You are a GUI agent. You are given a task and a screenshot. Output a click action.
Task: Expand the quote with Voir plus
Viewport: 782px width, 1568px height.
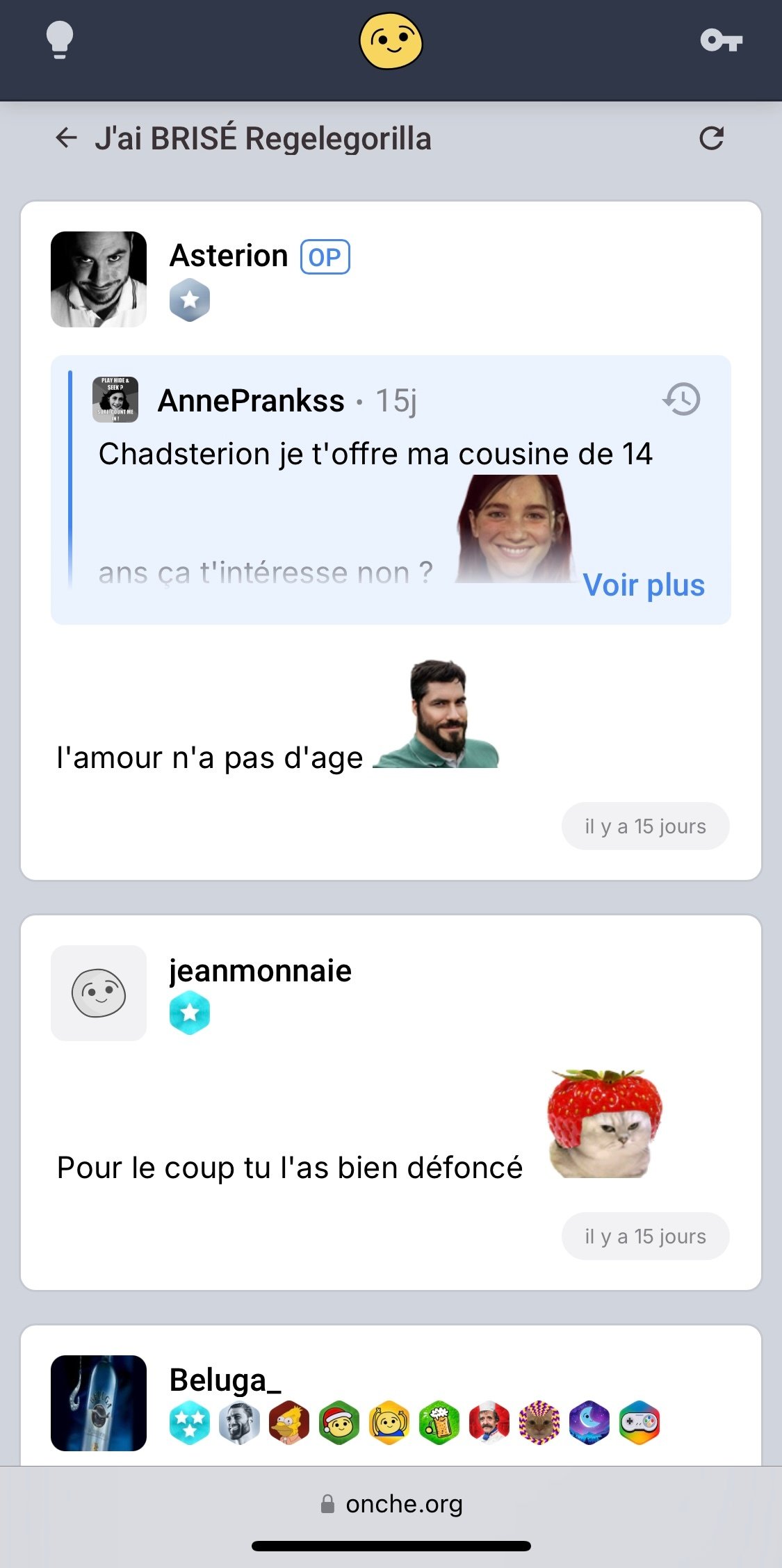click(644, 585)
